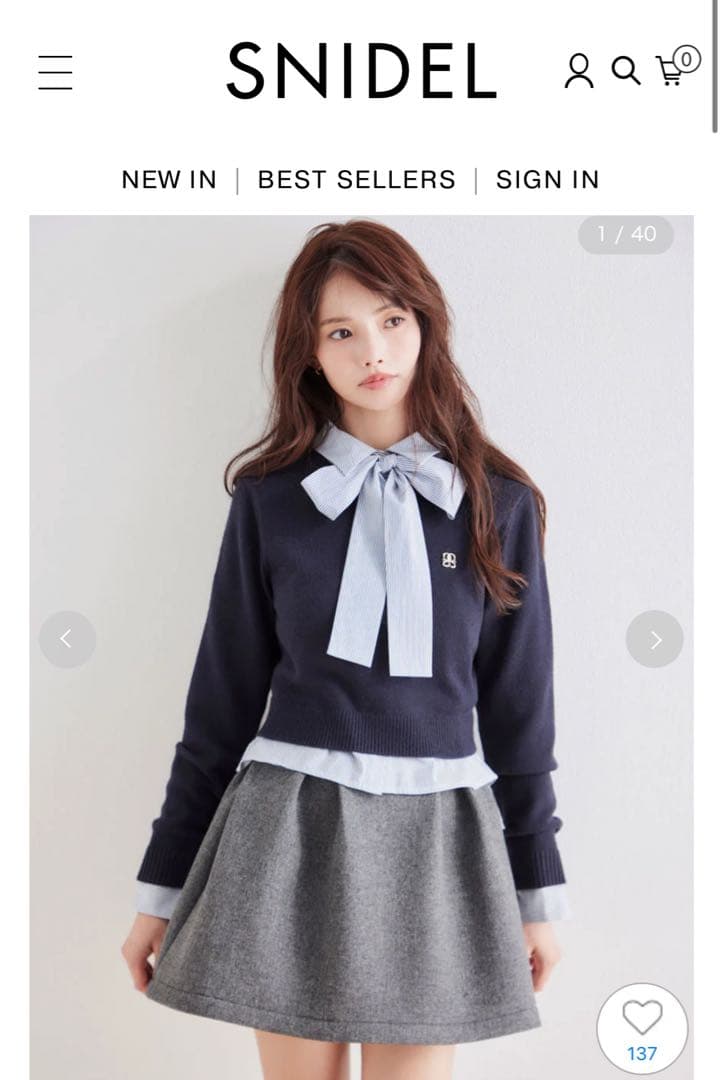Viewport: 723px width, 1080px height.
Task: Go to SIGN IN
Action: coord(547,180)
